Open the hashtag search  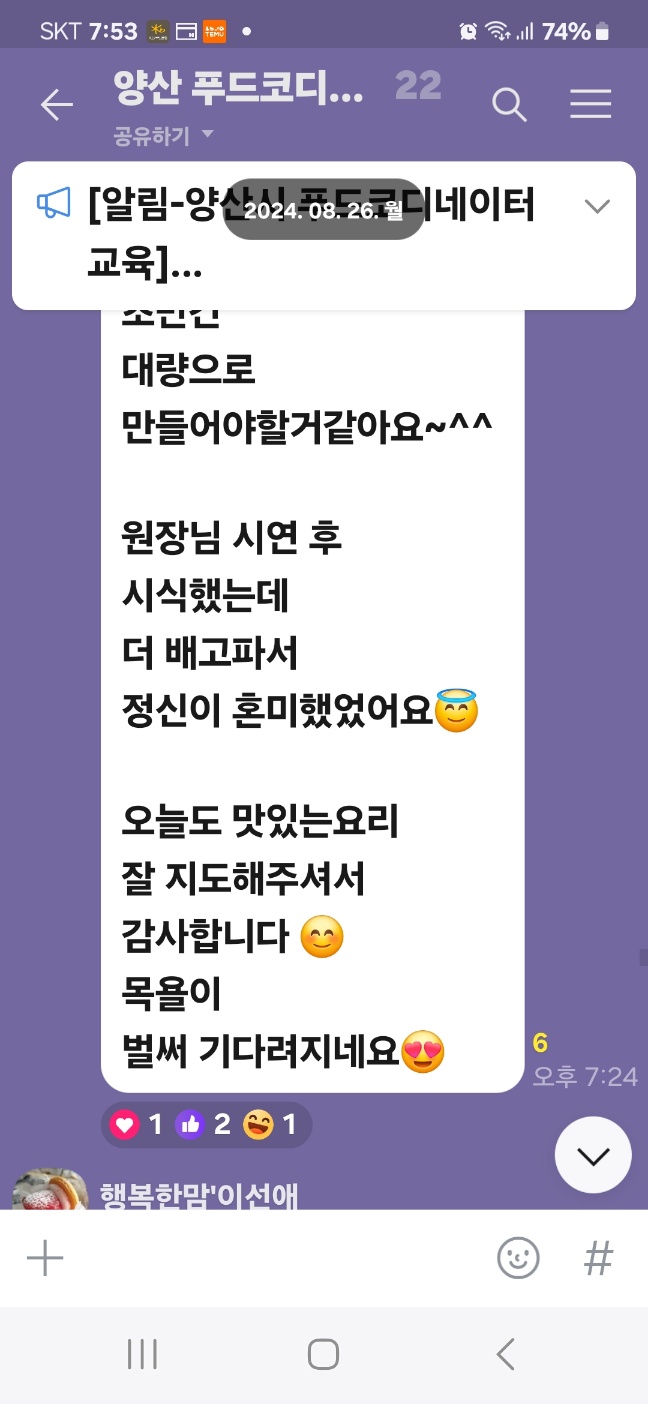[598, 1258]
